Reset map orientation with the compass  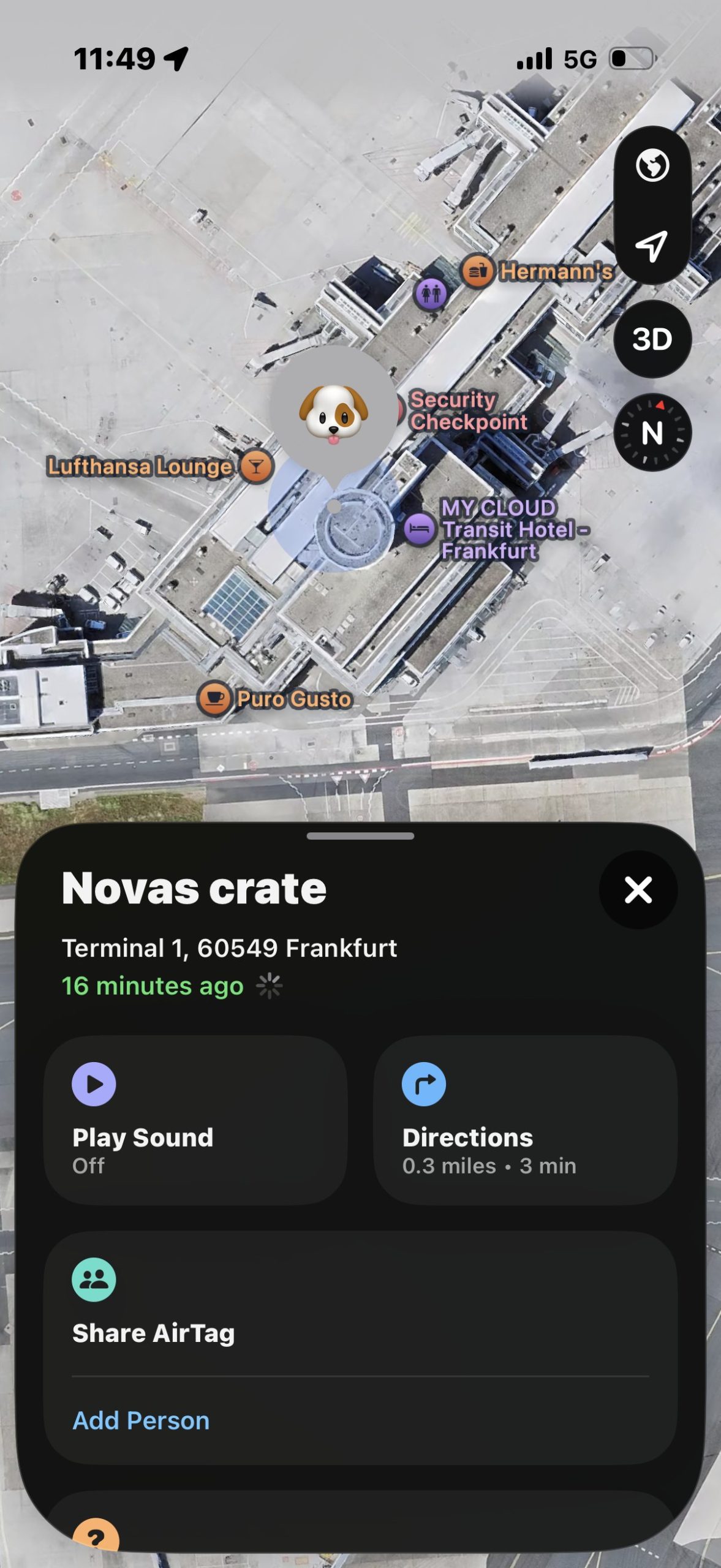click(652, 432)
